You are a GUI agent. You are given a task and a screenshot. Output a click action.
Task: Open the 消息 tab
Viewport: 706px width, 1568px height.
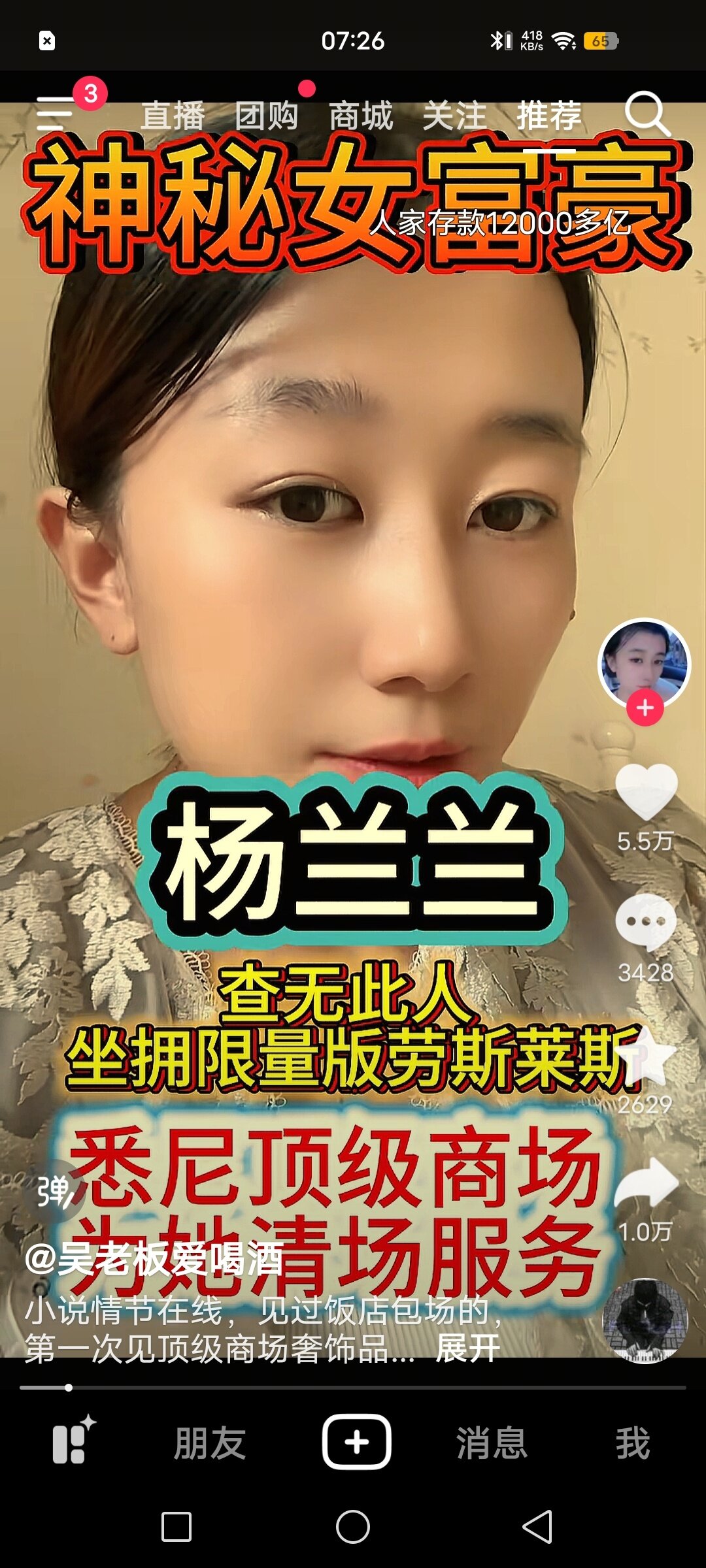pyautogui.click(x=492, y=1443)
